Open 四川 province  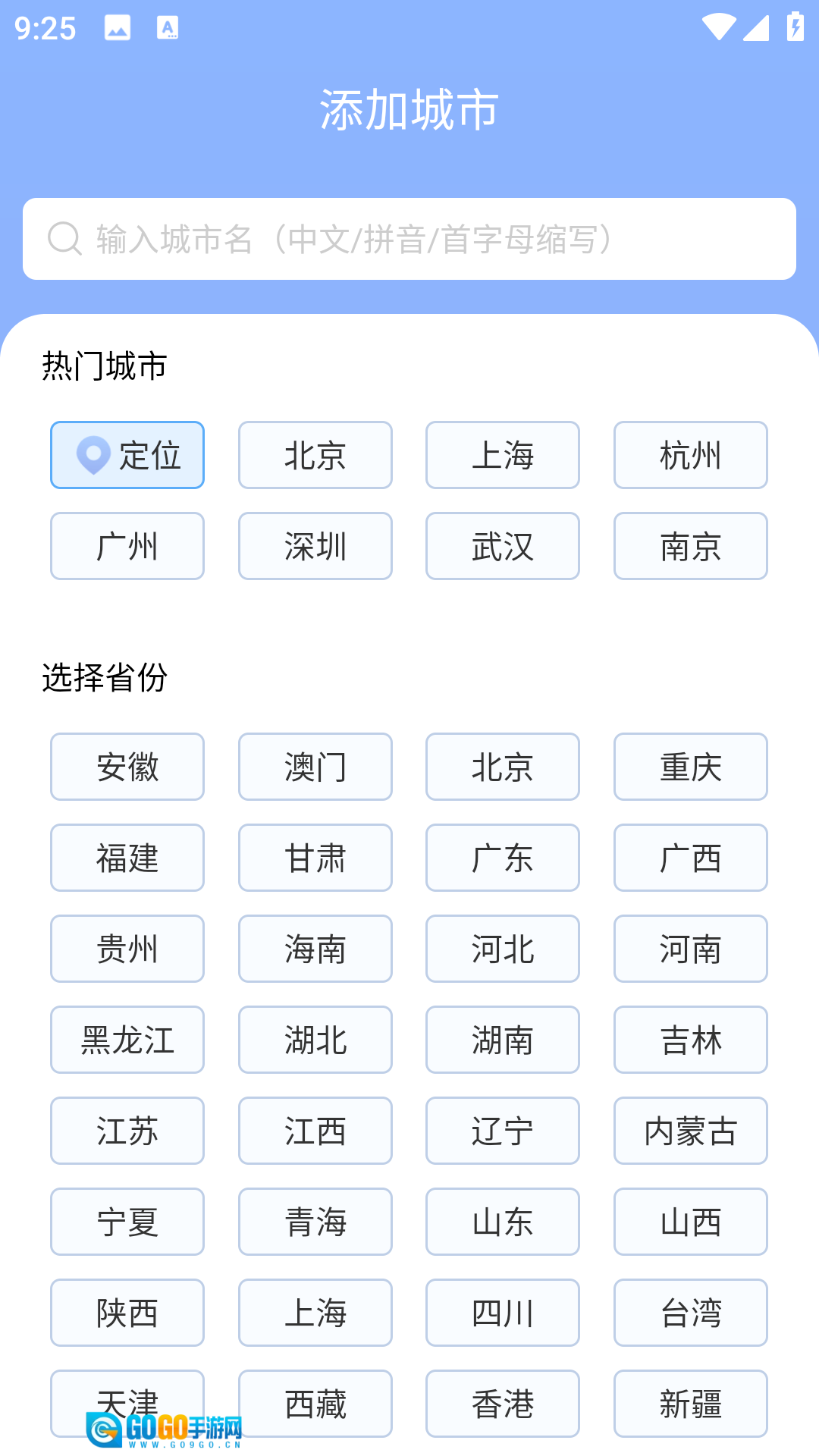click(503, 1313)
